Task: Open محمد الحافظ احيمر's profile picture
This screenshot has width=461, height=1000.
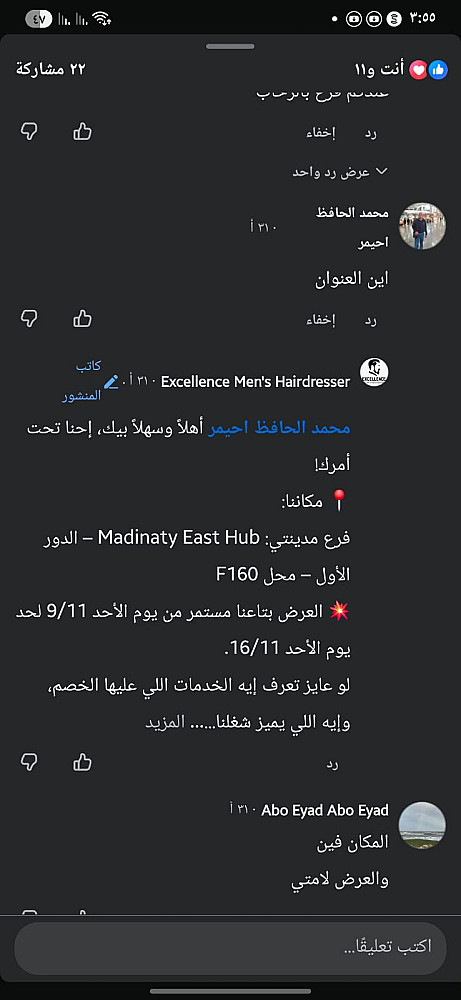Action: click(422, 226)
